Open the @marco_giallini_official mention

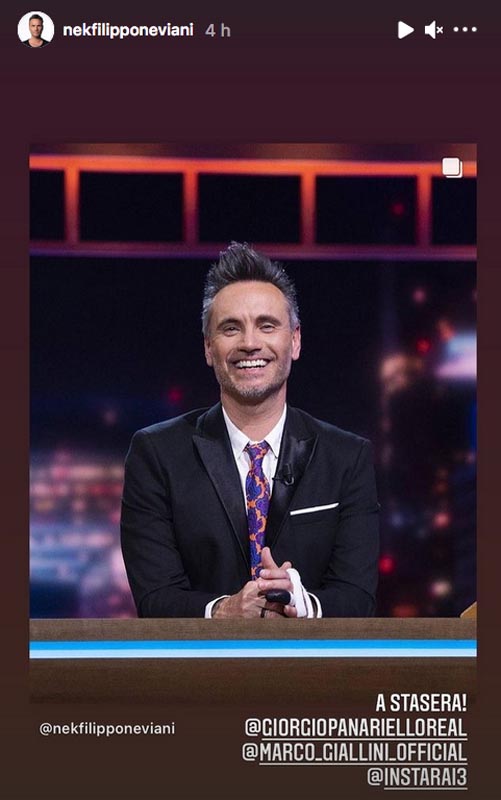point(355,753)
